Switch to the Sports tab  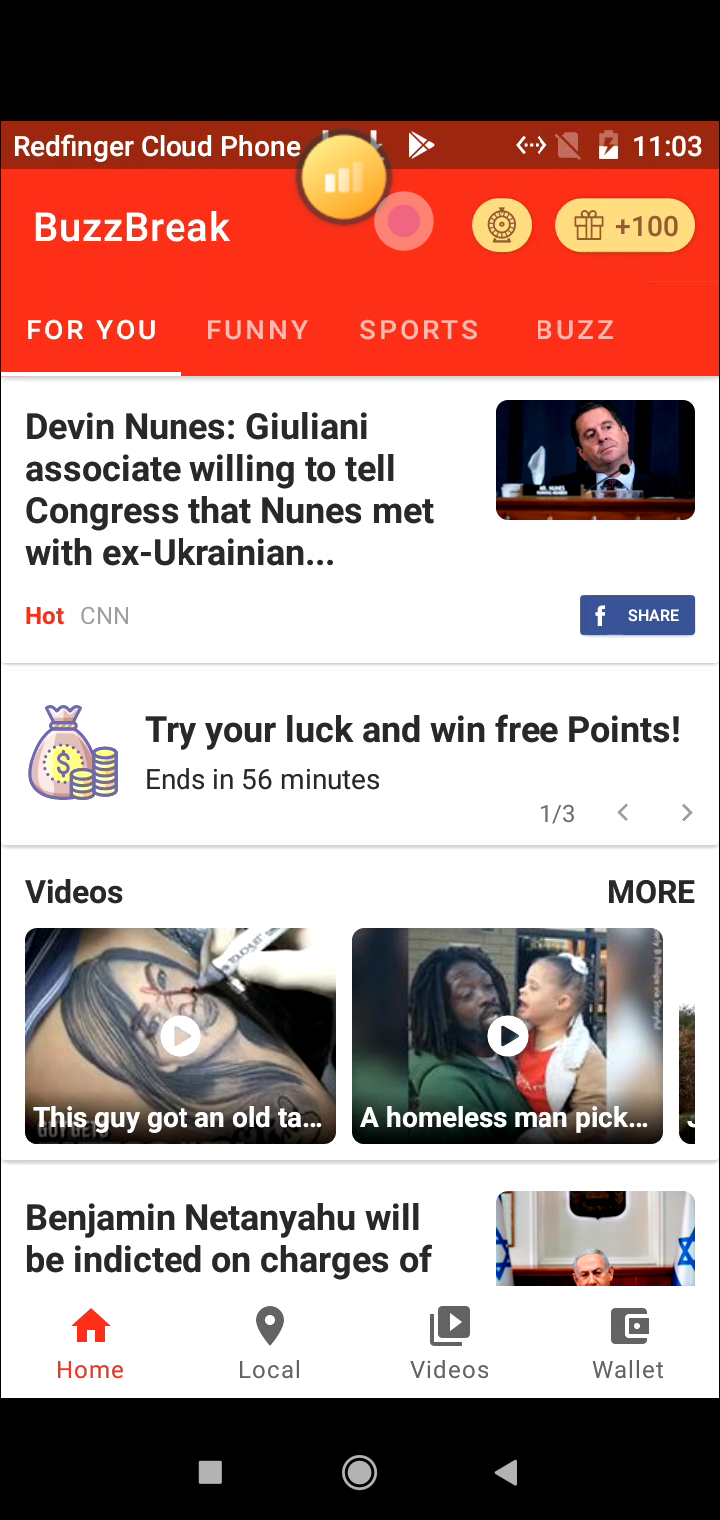[x=419, y=330]
